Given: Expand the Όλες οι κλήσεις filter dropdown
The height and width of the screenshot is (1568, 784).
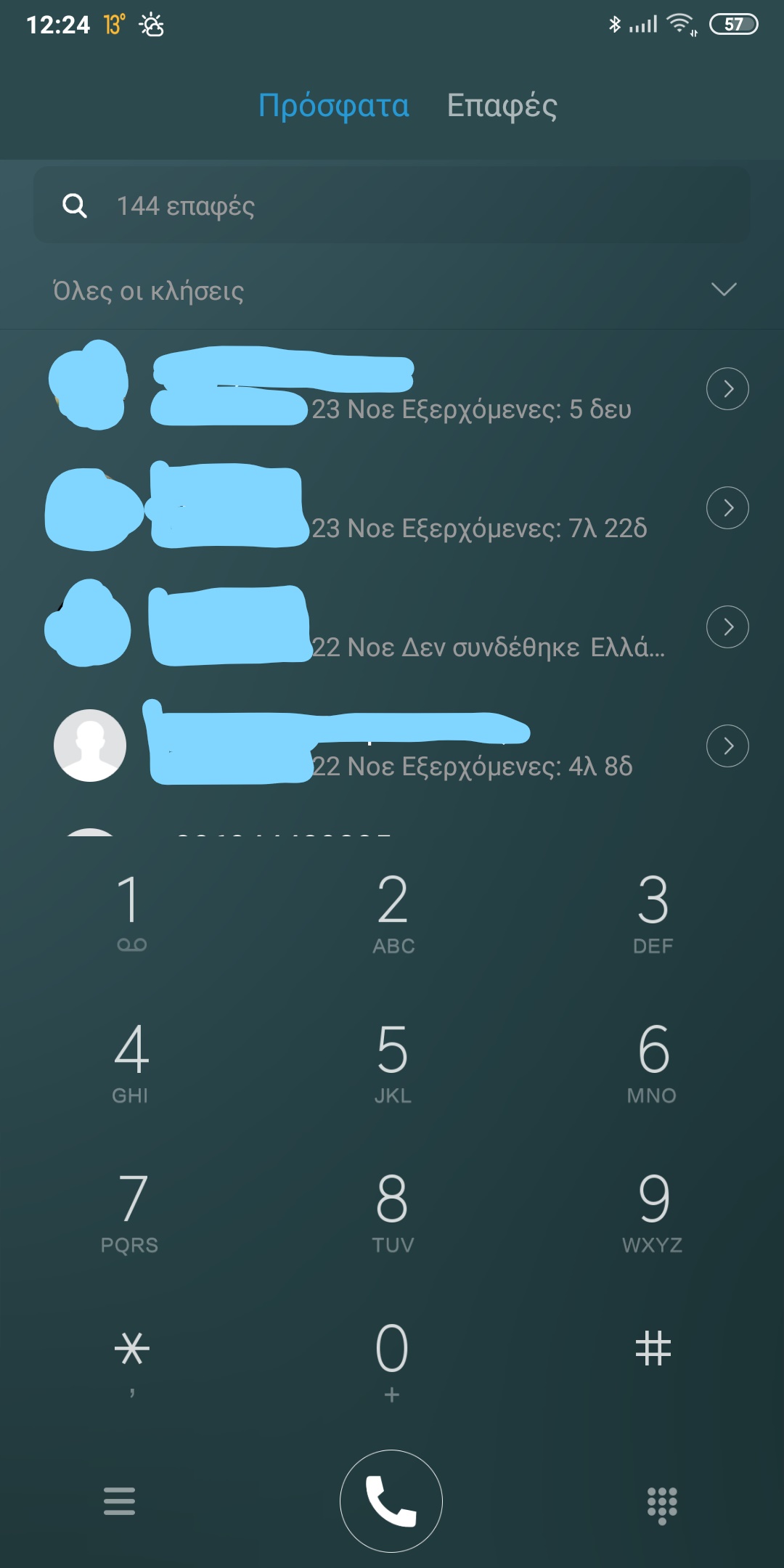Looking at the screenshot, I should pyautogui.click(x=723, y=290).
